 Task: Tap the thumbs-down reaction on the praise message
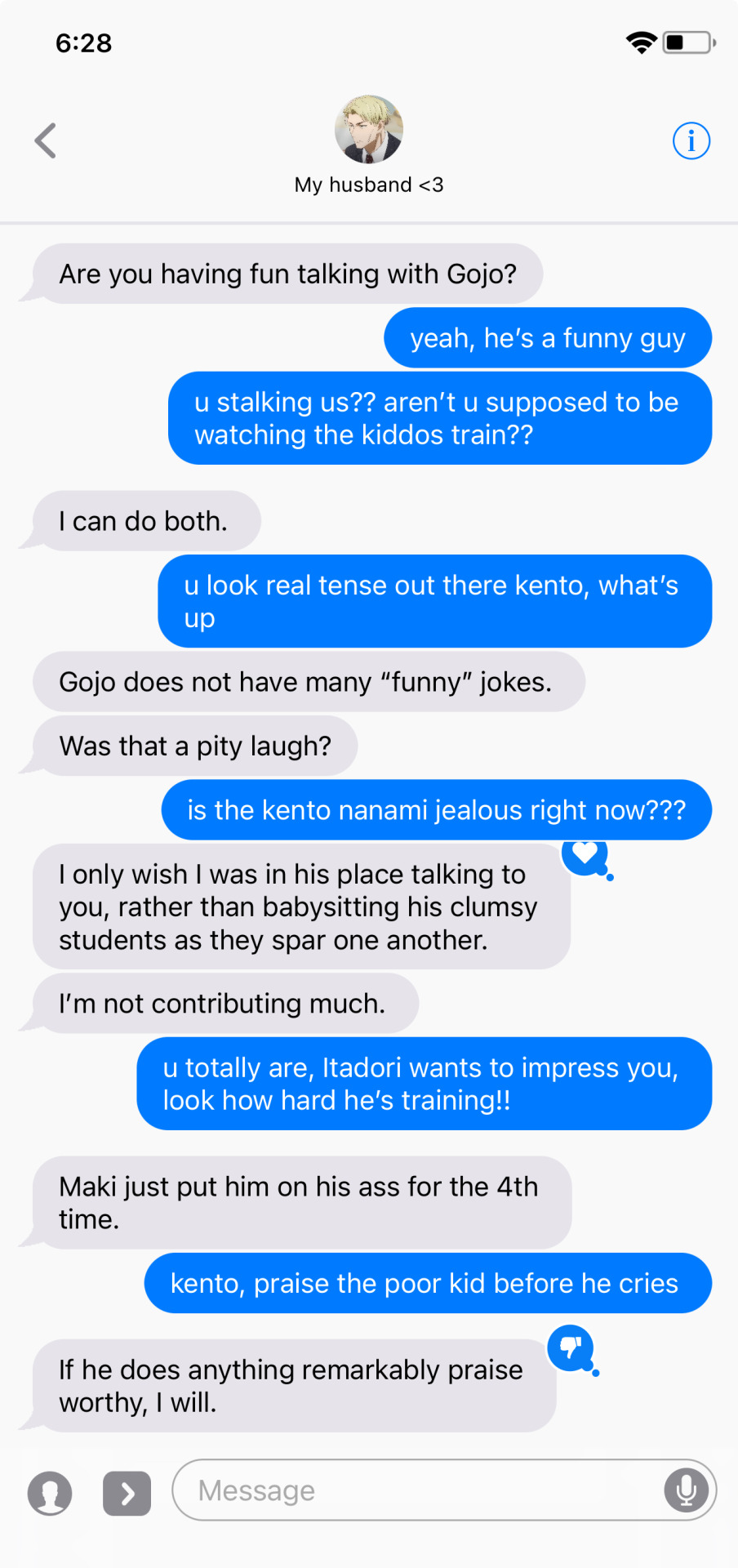pyautogui.click(x=571, y=1347)
